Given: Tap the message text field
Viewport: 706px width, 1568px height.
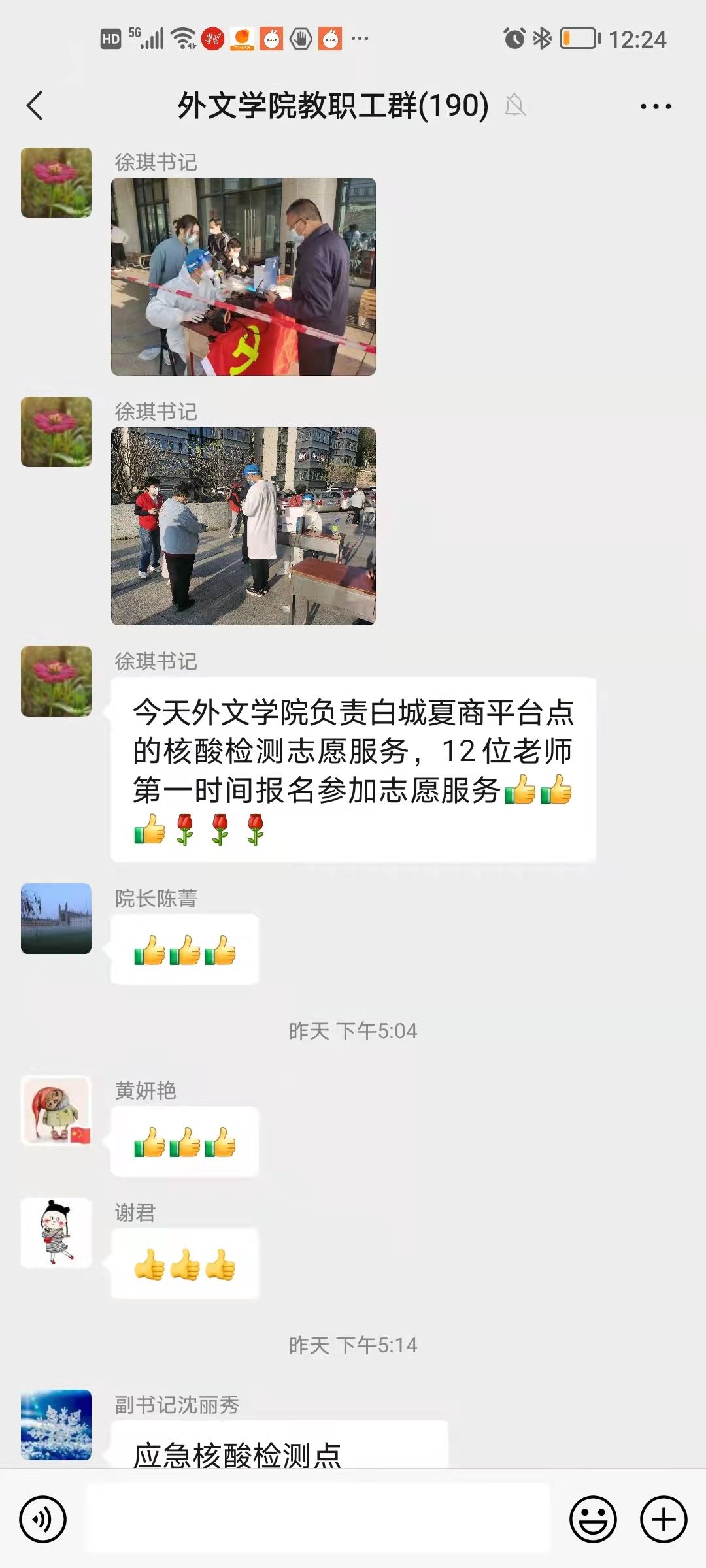Looking at the screenshot, I should click(x=318, y=1518).
